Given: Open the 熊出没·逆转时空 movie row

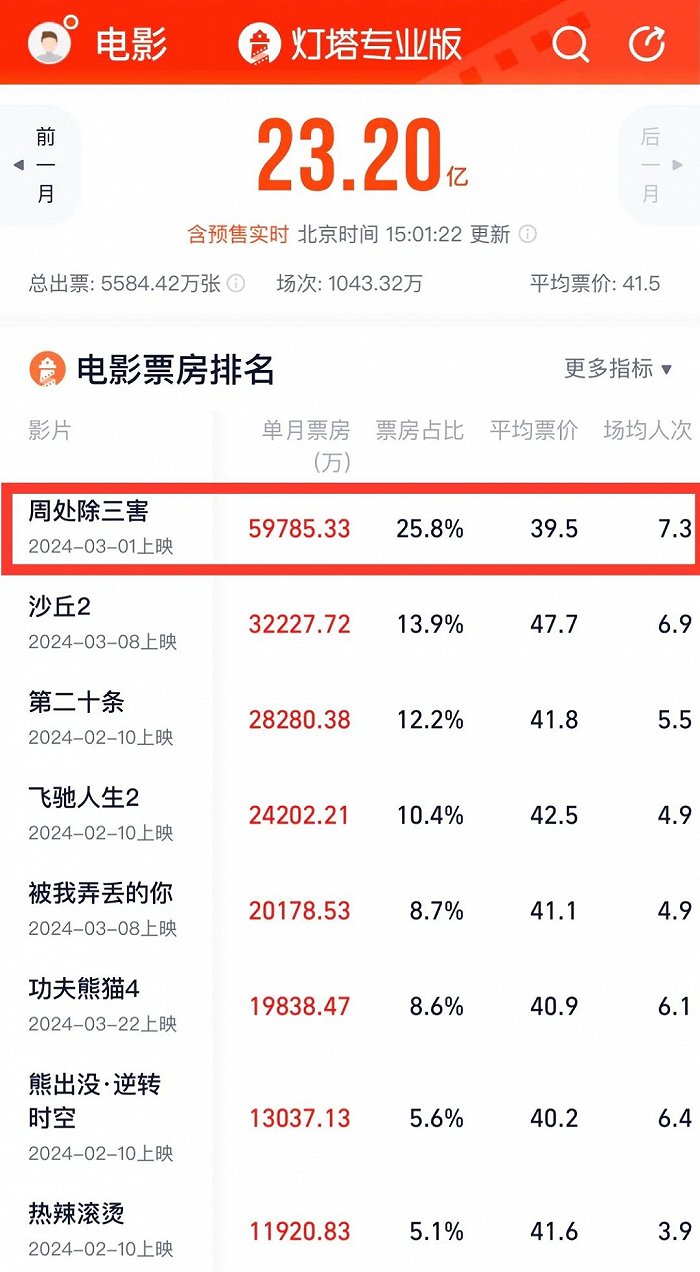Looking at the screenshot, I should tap(350, 1117).
